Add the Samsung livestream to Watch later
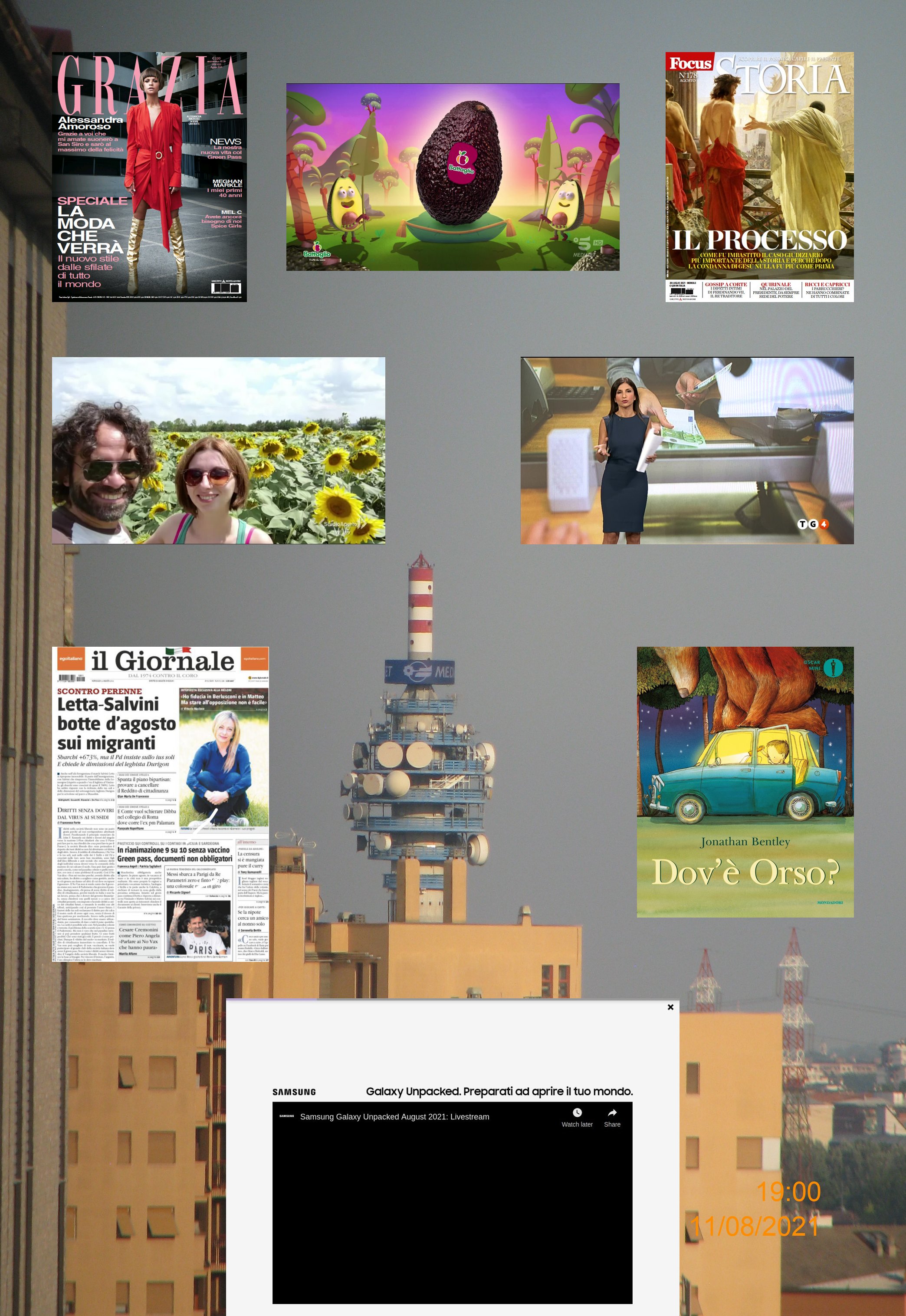The width and height of the screenshot is (906, 1316). point(577,1117)
